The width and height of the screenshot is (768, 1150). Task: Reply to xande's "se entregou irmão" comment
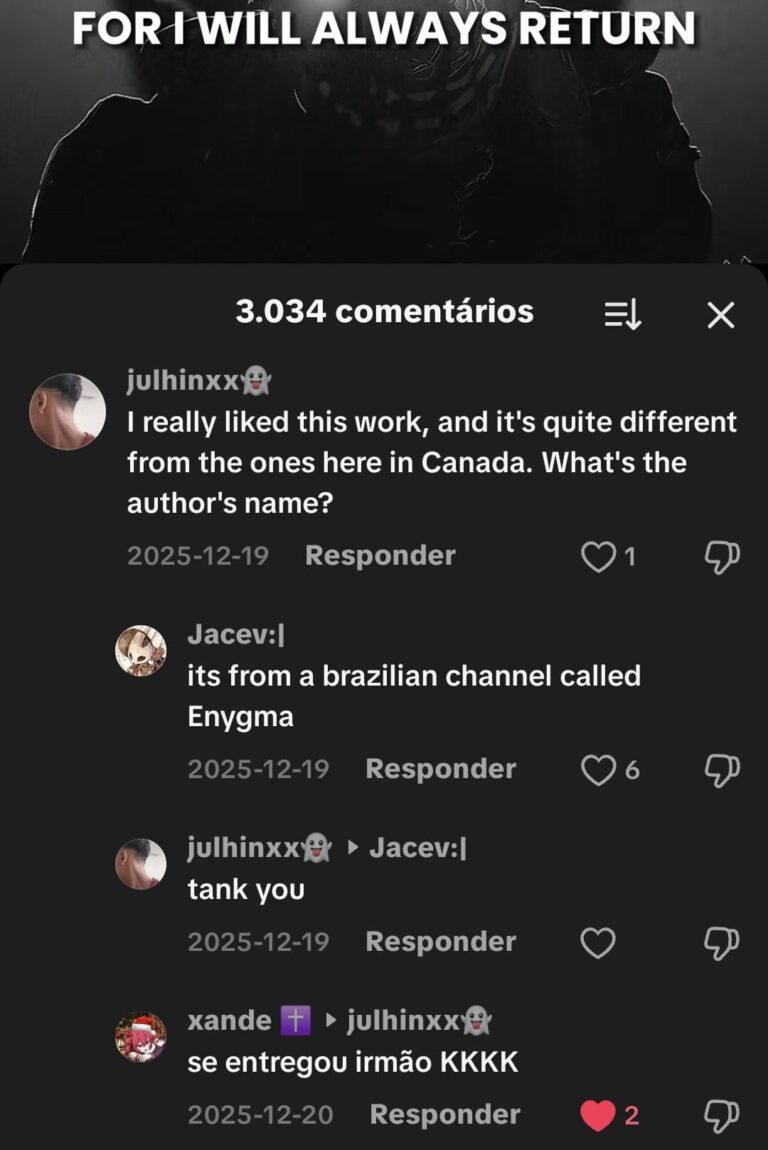[445, 1115]
